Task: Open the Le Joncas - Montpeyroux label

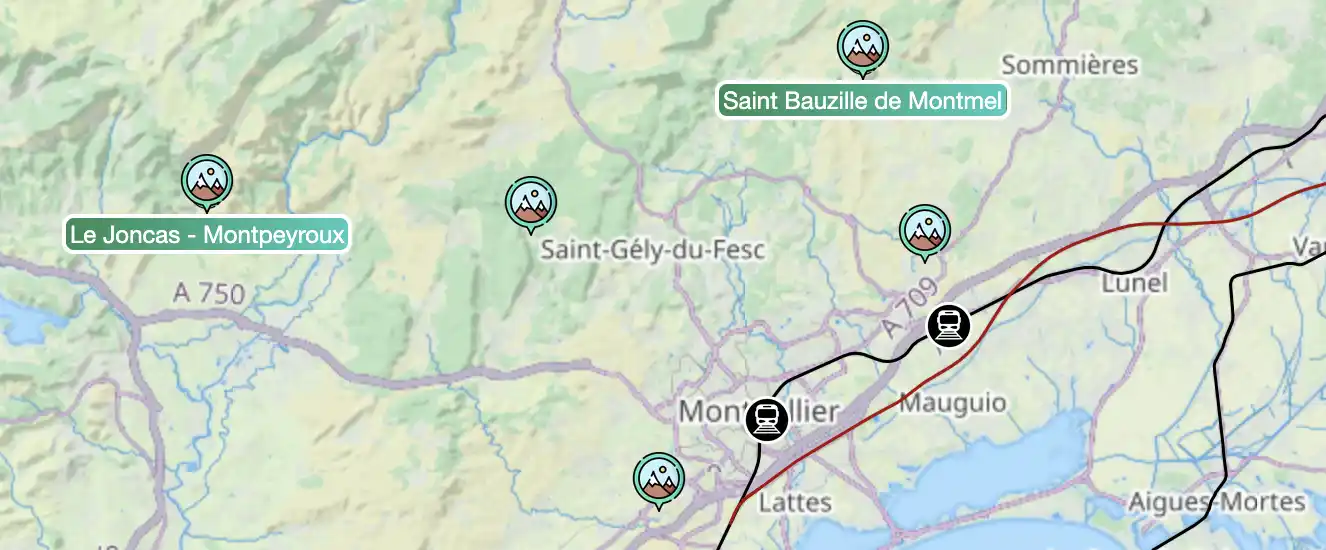Action: click(x=208, y=236)
